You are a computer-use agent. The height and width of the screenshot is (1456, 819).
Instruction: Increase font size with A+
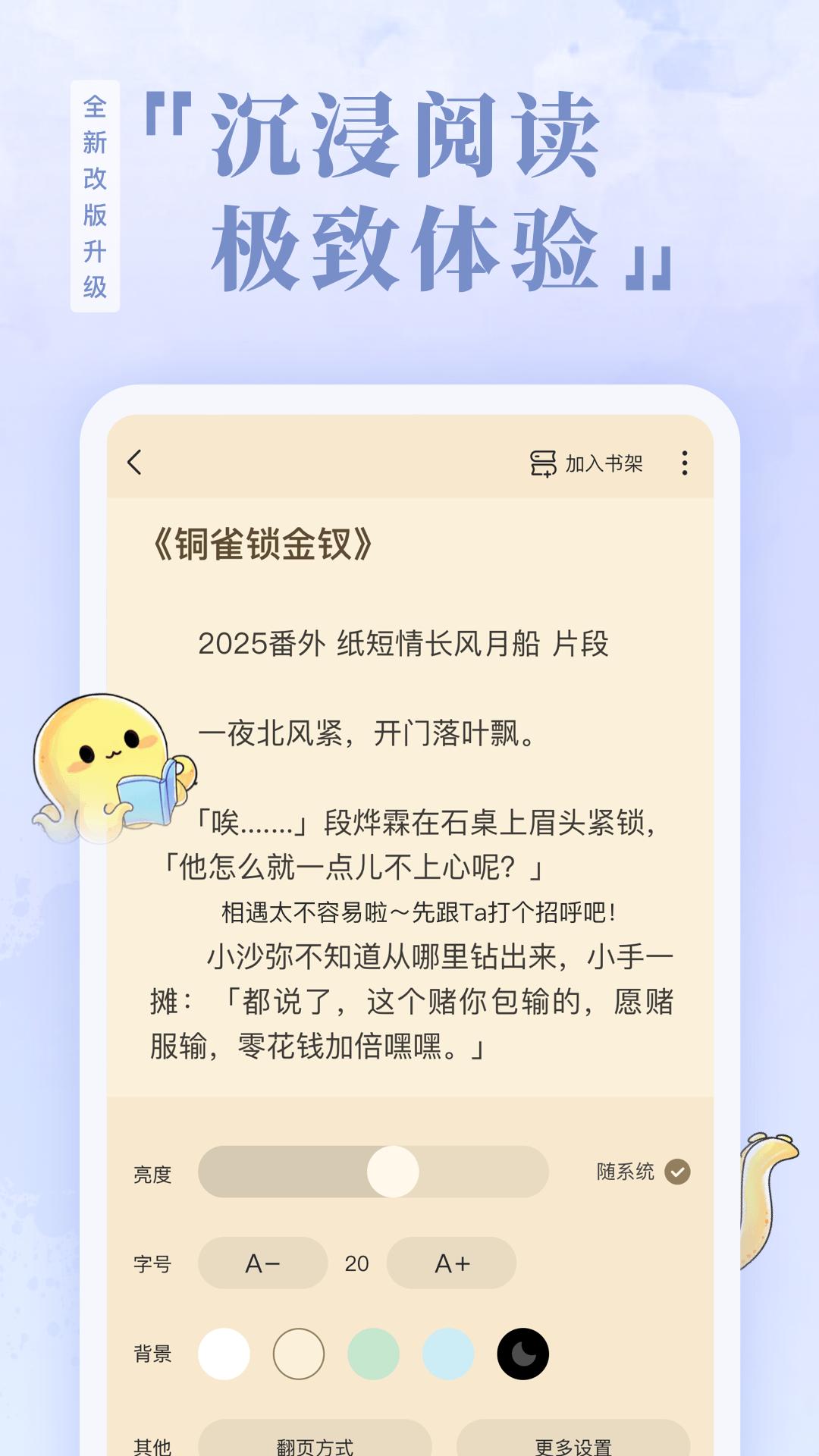click(x=452, y=1263)
